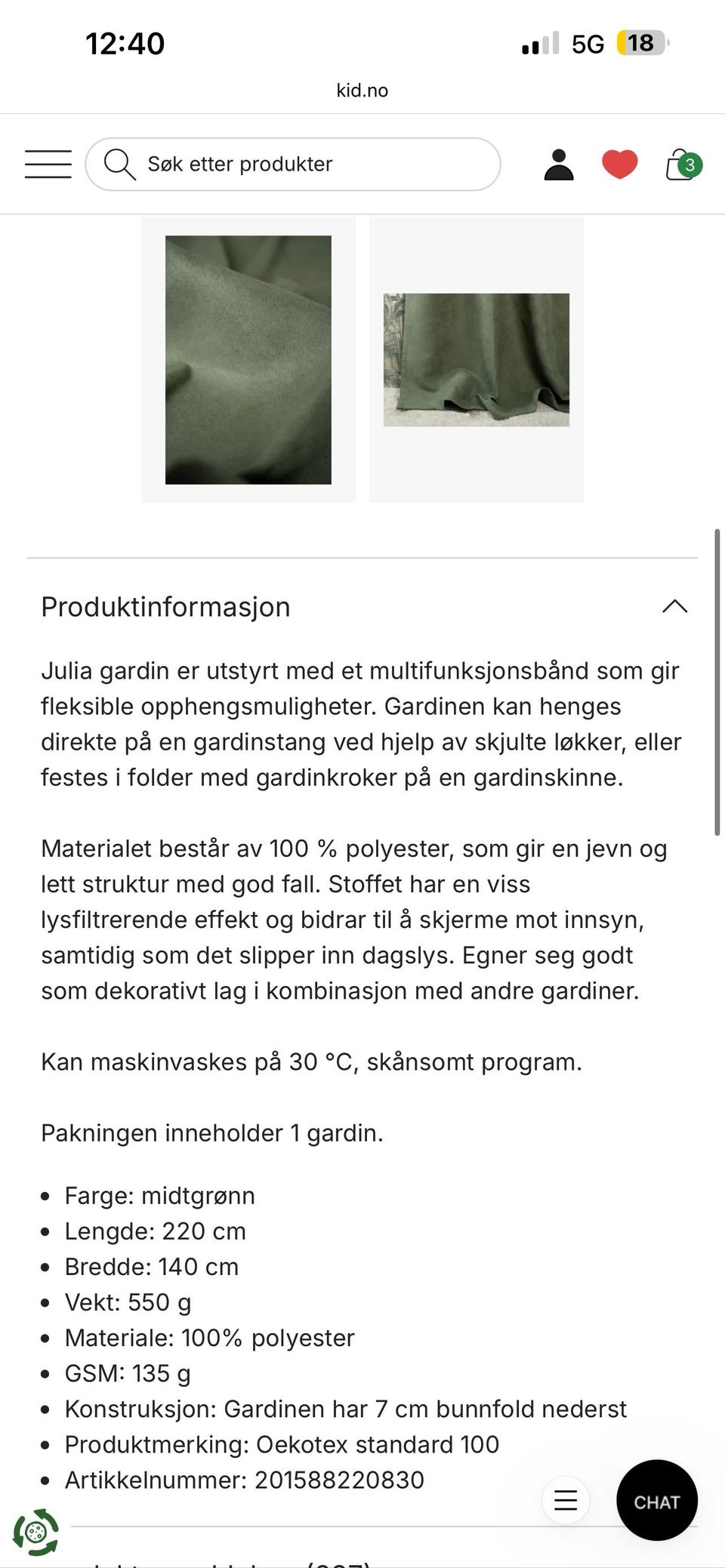Click the 5G network indicator
The image size is (725, 1568).
click(588, 43)
